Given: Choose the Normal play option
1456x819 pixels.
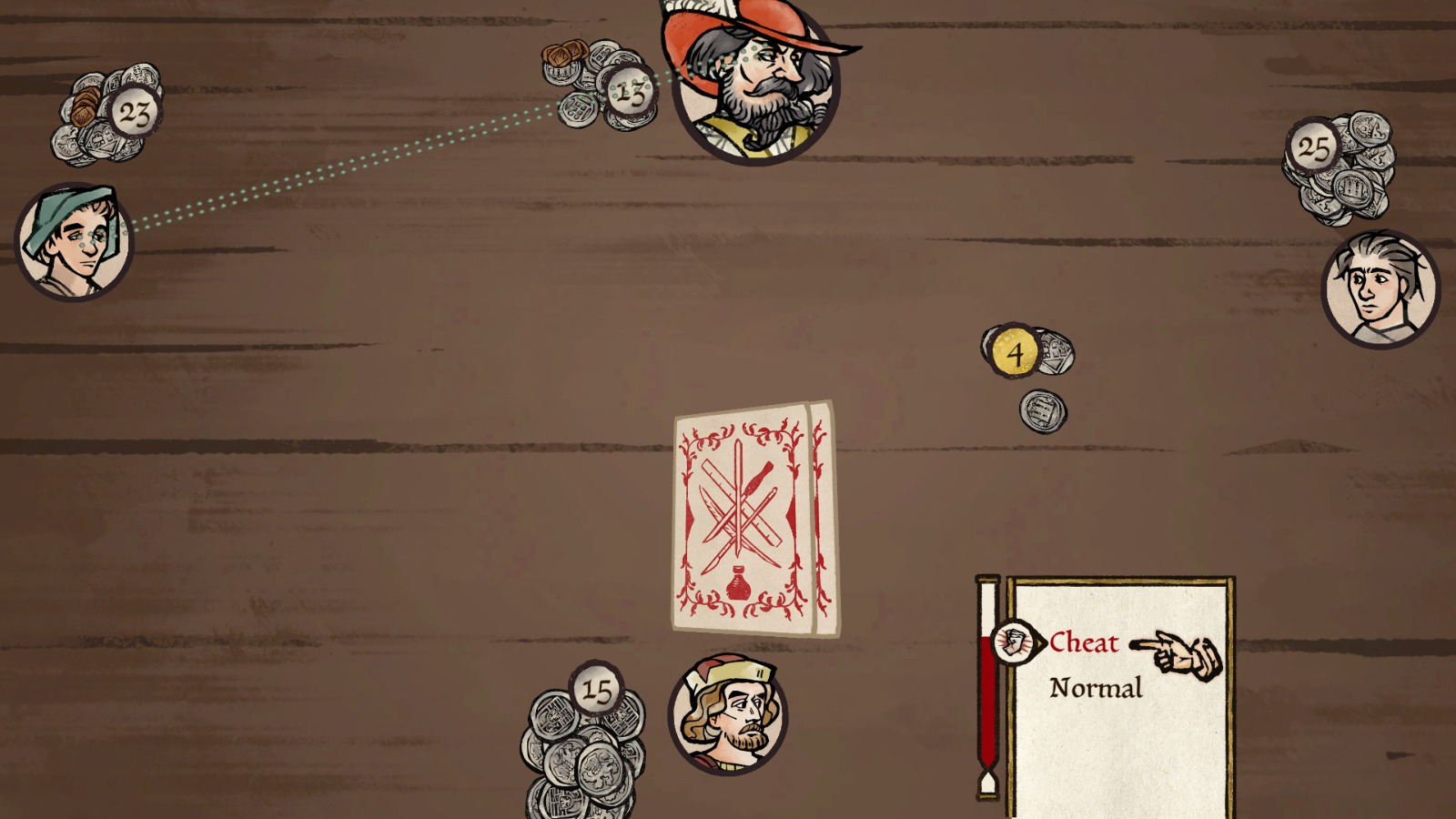Looking at the screenshot, I should pos(1095,689).
